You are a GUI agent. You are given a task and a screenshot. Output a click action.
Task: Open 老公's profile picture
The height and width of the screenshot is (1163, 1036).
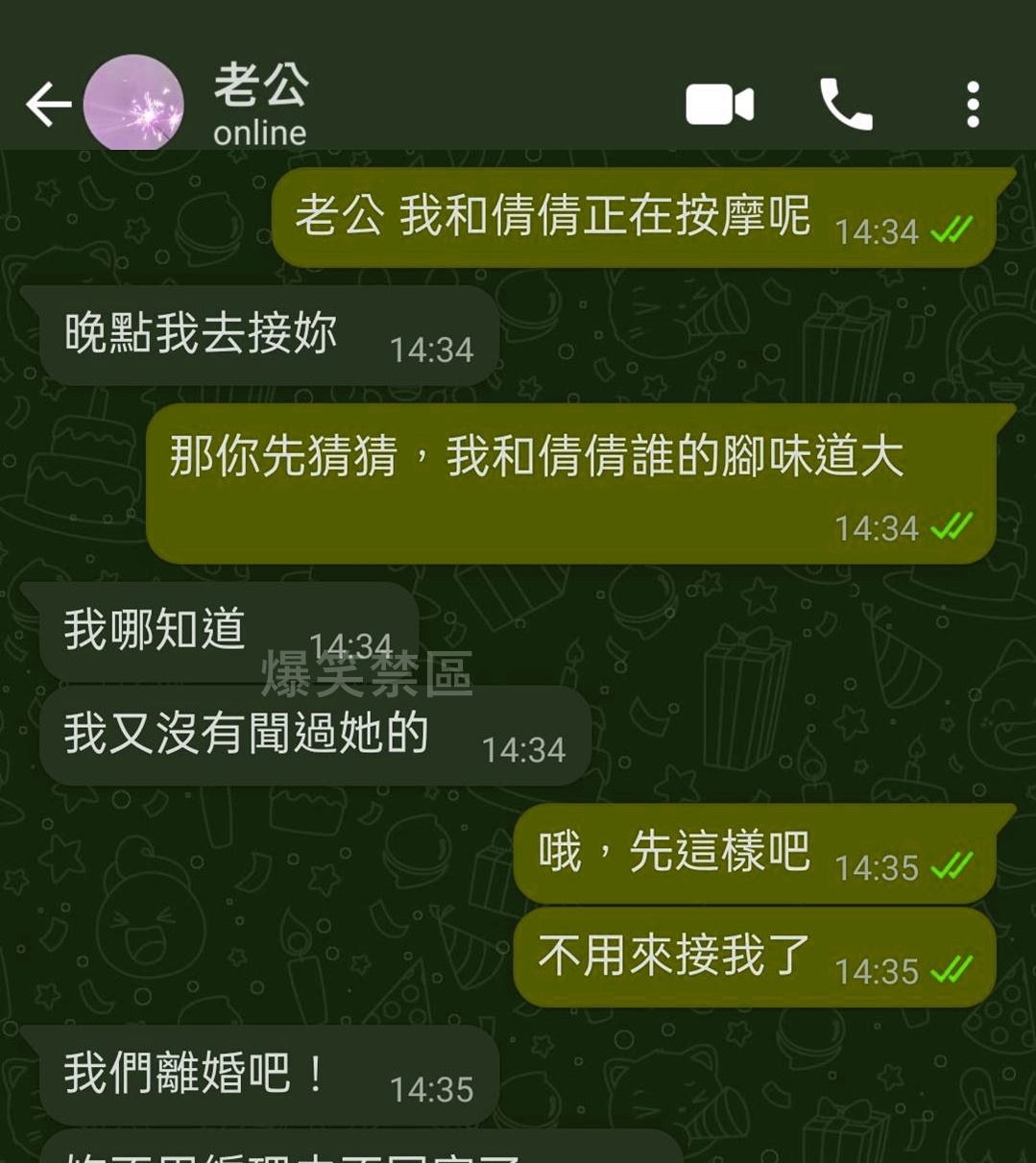(x=133, y=104)
